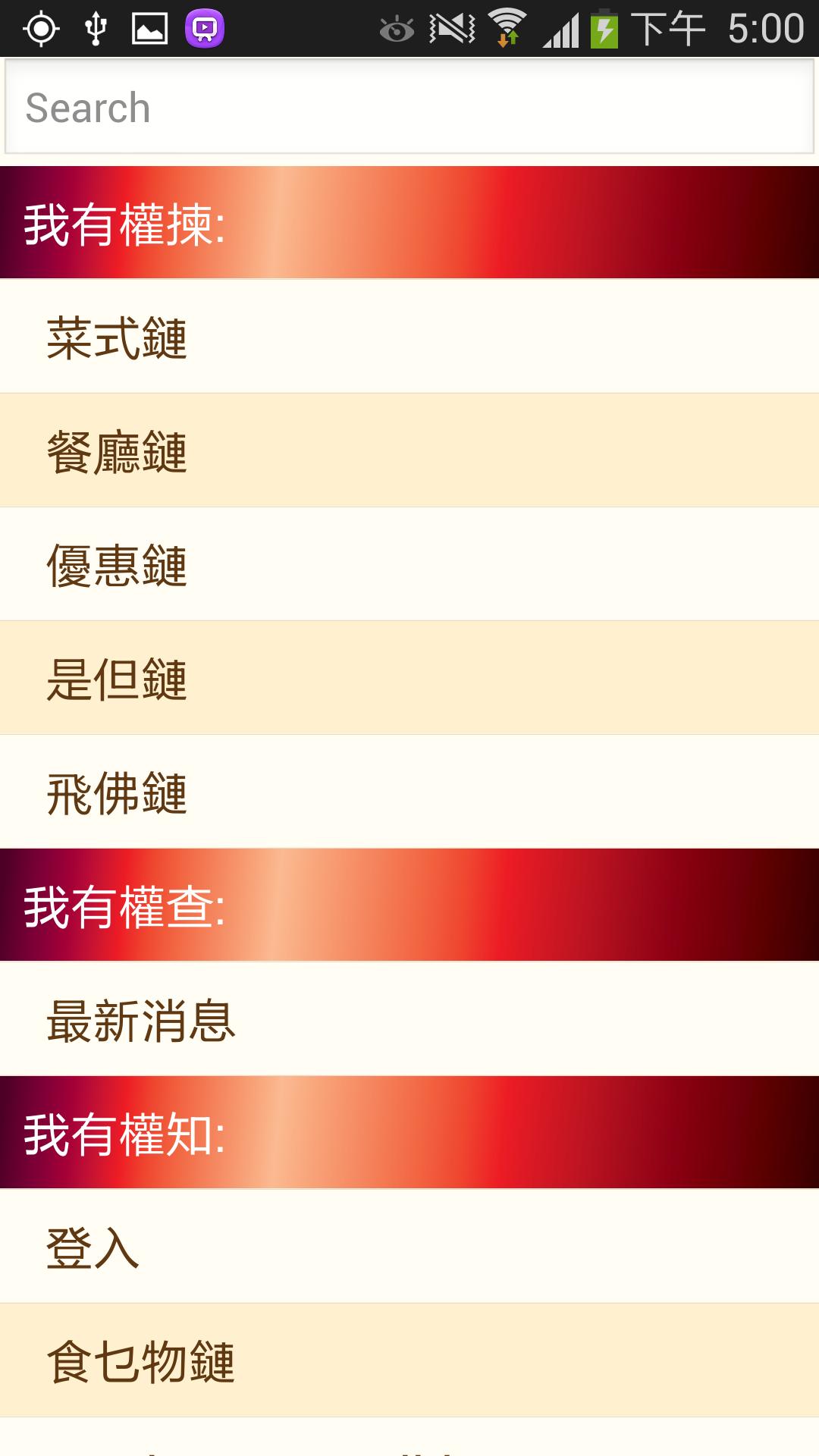Screen dimensions: 819x1456
Task: Open 餐廳鏈
Action: pos(409,450)
